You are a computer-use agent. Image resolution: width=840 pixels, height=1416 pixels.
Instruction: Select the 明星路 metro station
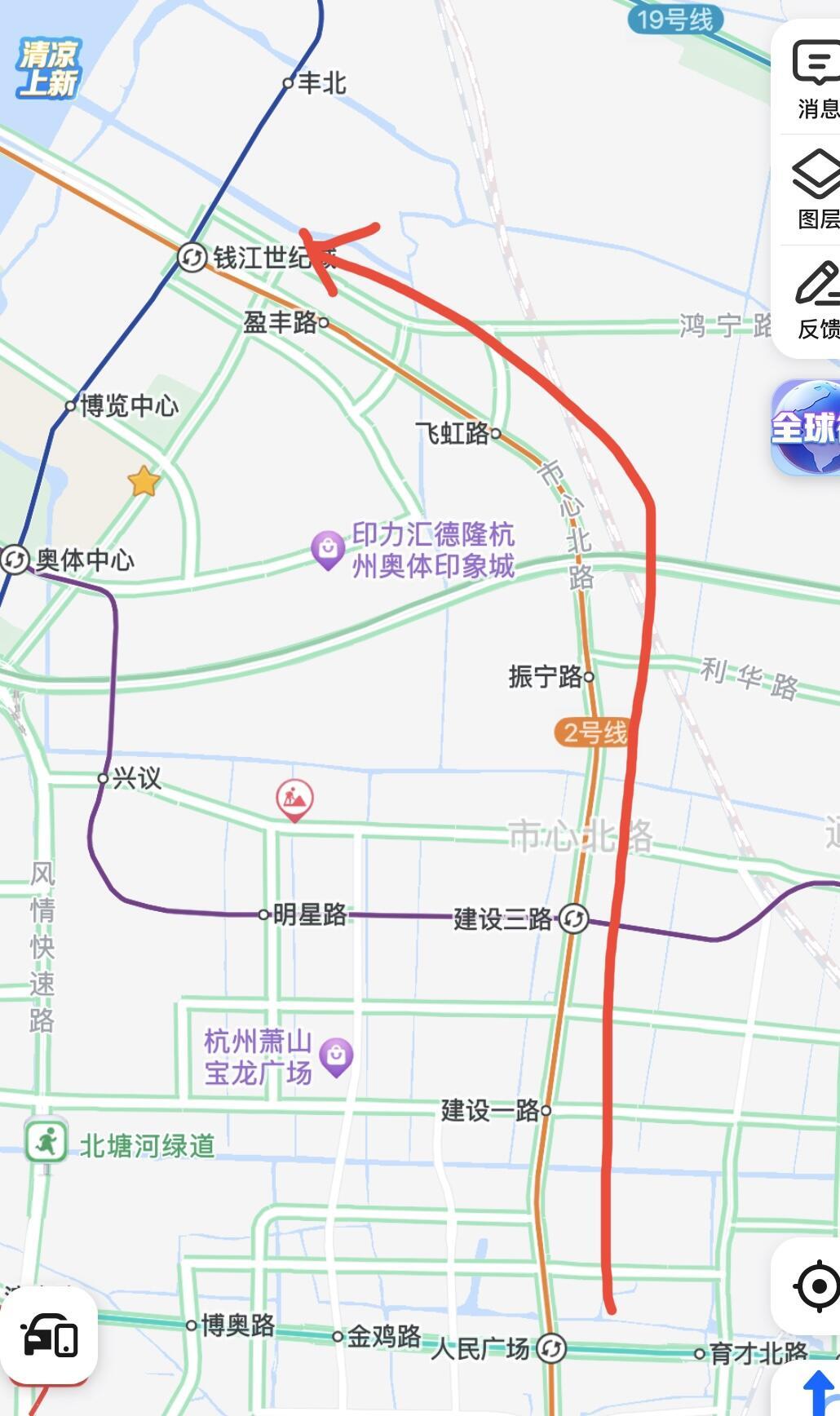pos(263,914)
